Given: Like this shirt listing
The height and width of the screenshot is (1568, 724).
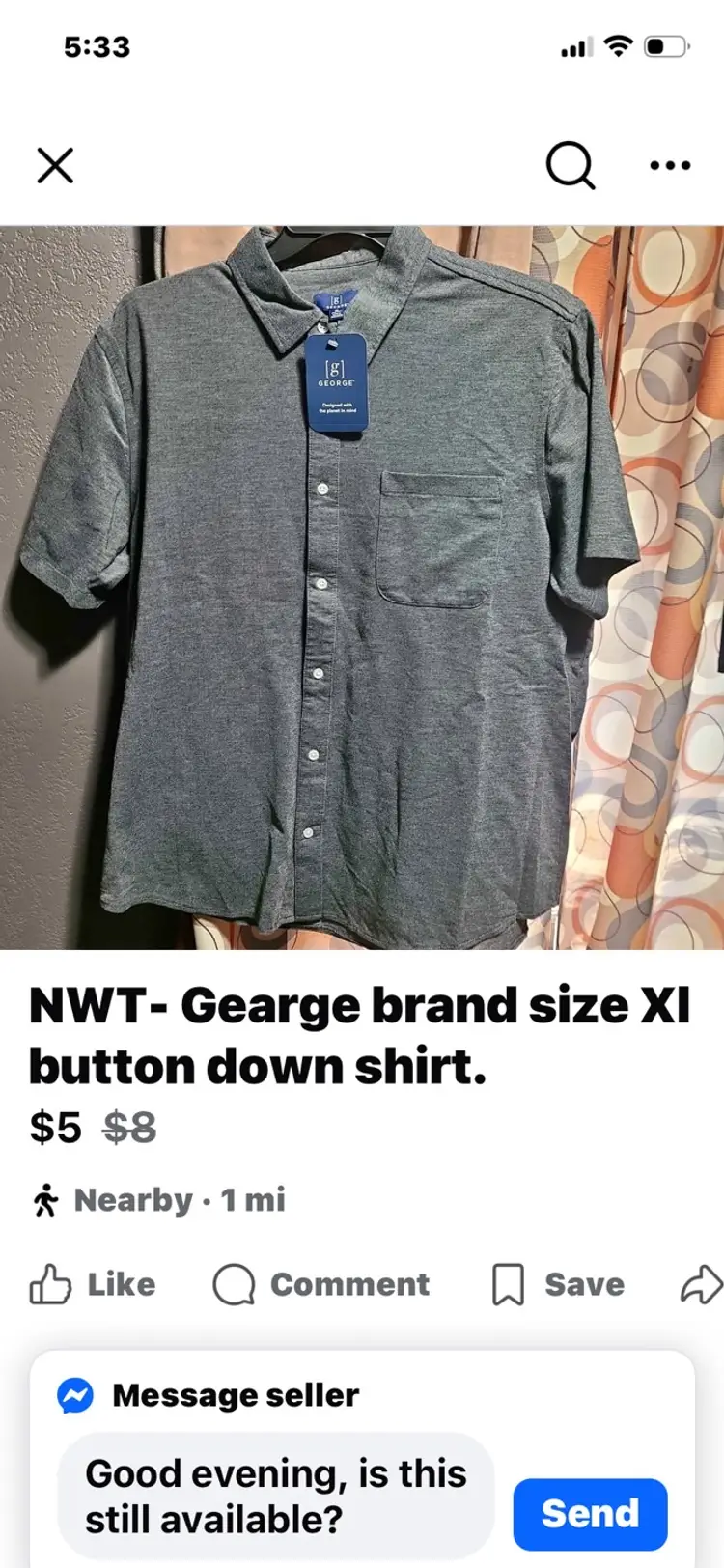Looking at the screenshot, I should pos(93,1284).
